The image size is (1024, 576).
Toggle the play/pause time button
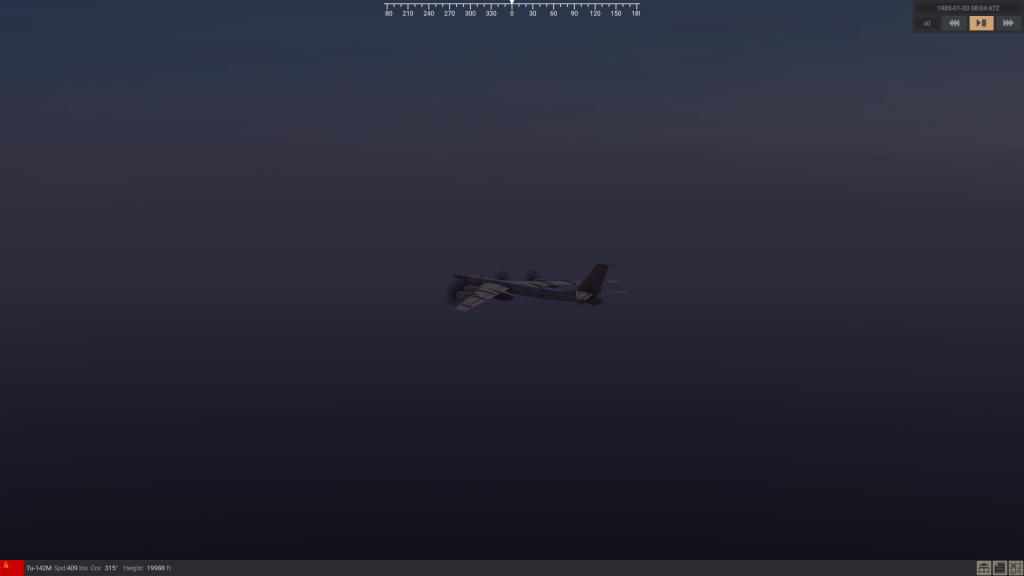(x=981, y=23)
